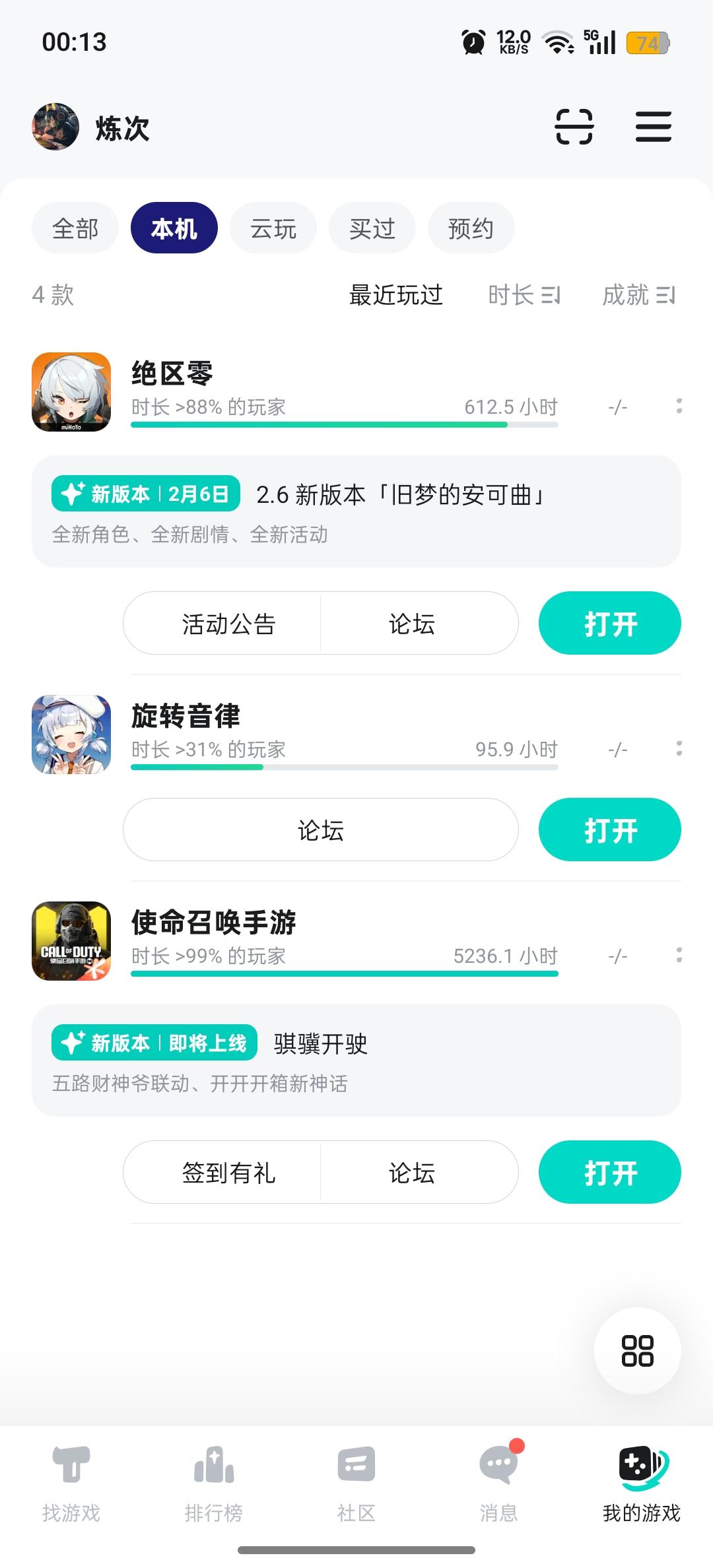Launch 绝区零 with 打开 button

tap(610, 624)
